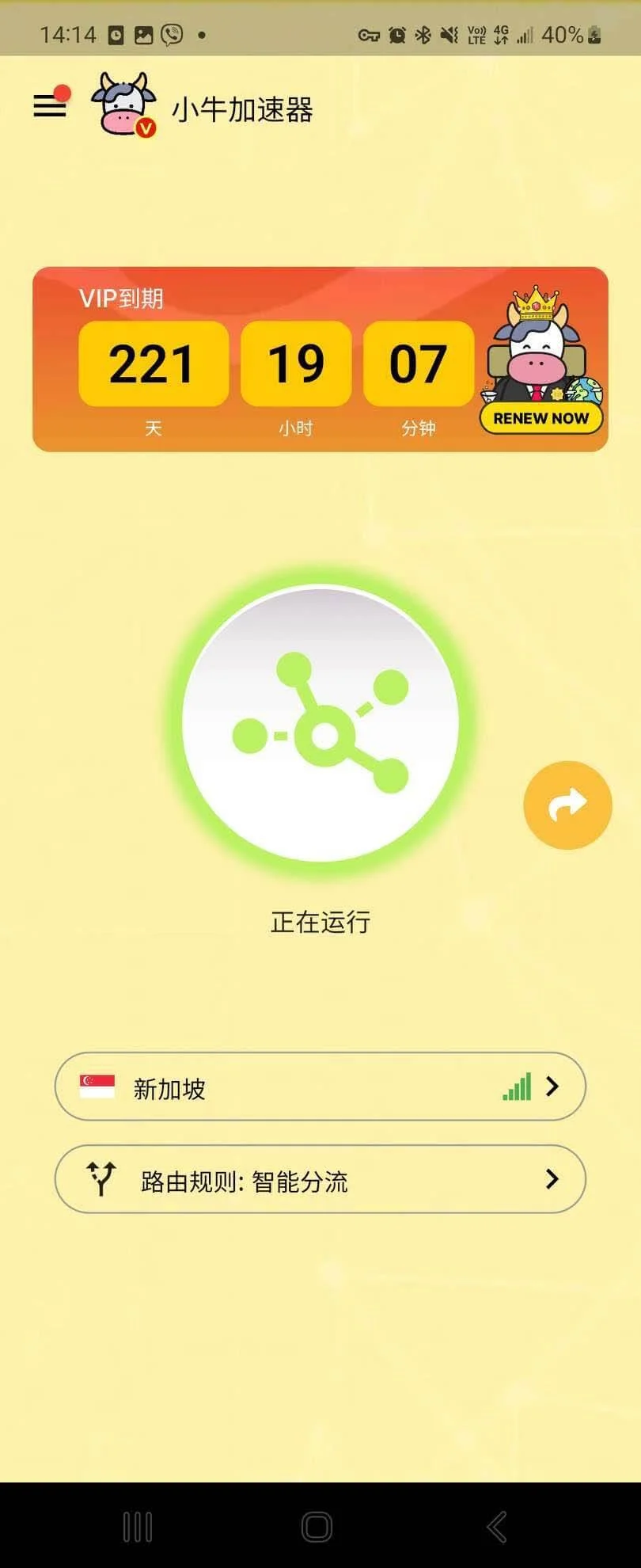Tap the routing split-path icon on 路由规则 row
Viewport: 641px width, 1568px height.
pyautogui.click(x=101, y=1180)
